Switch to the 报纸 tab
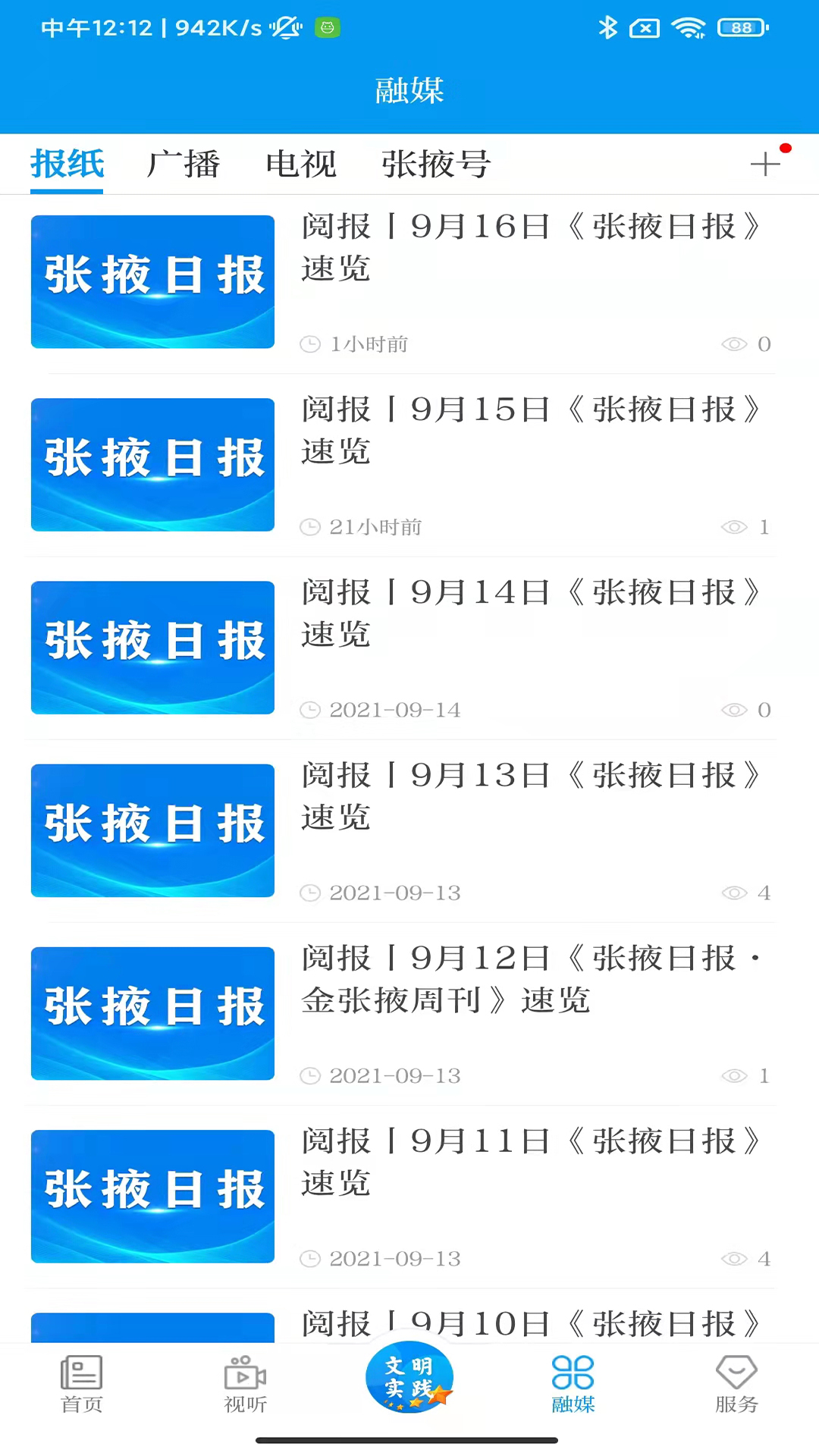Viewport: 819px width, 1456px height. (x=67, y=165)
